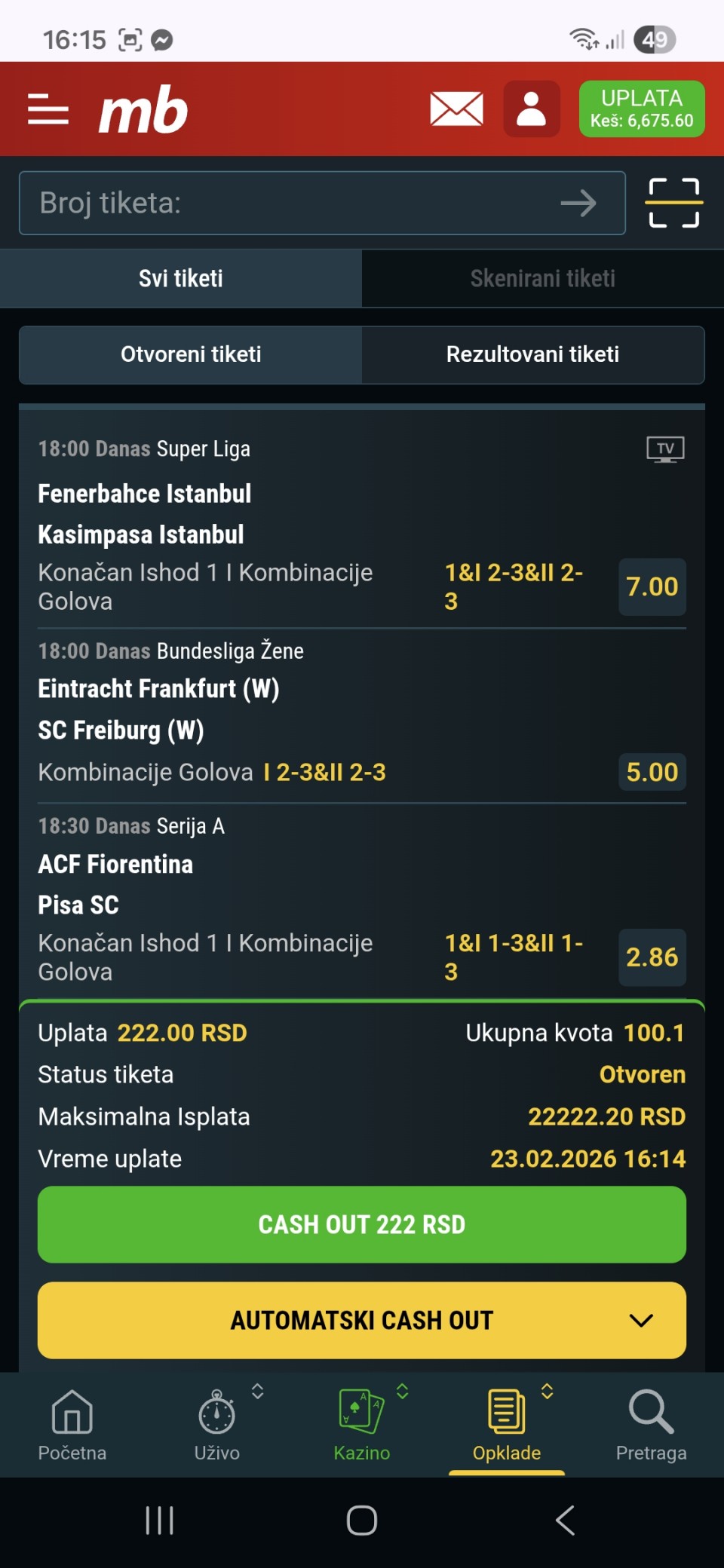Open the user profile icon

click(531, 109)
